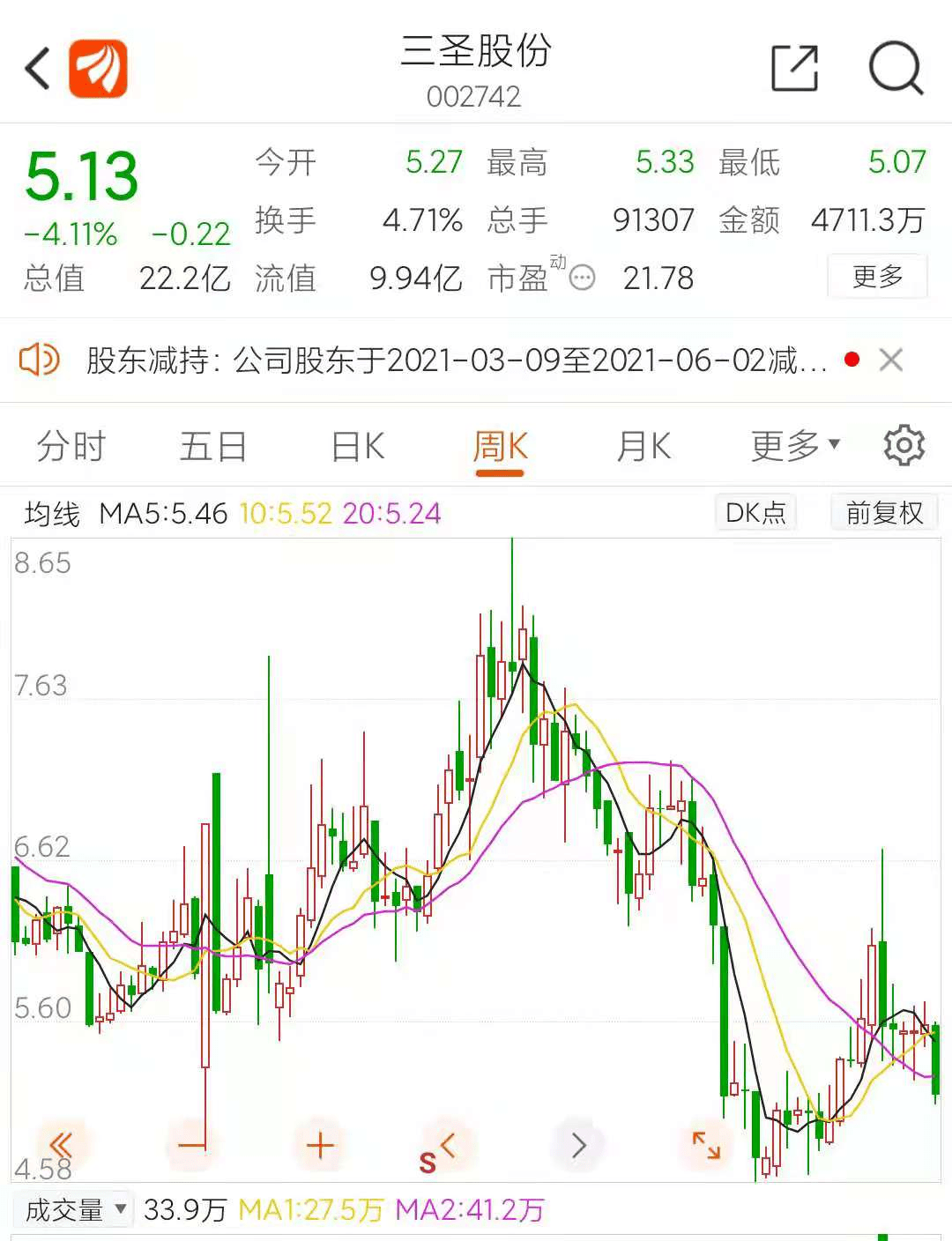952x1241 pixels.
Task: Change the 前复权 adjustment mode
Action: (884, 512)
